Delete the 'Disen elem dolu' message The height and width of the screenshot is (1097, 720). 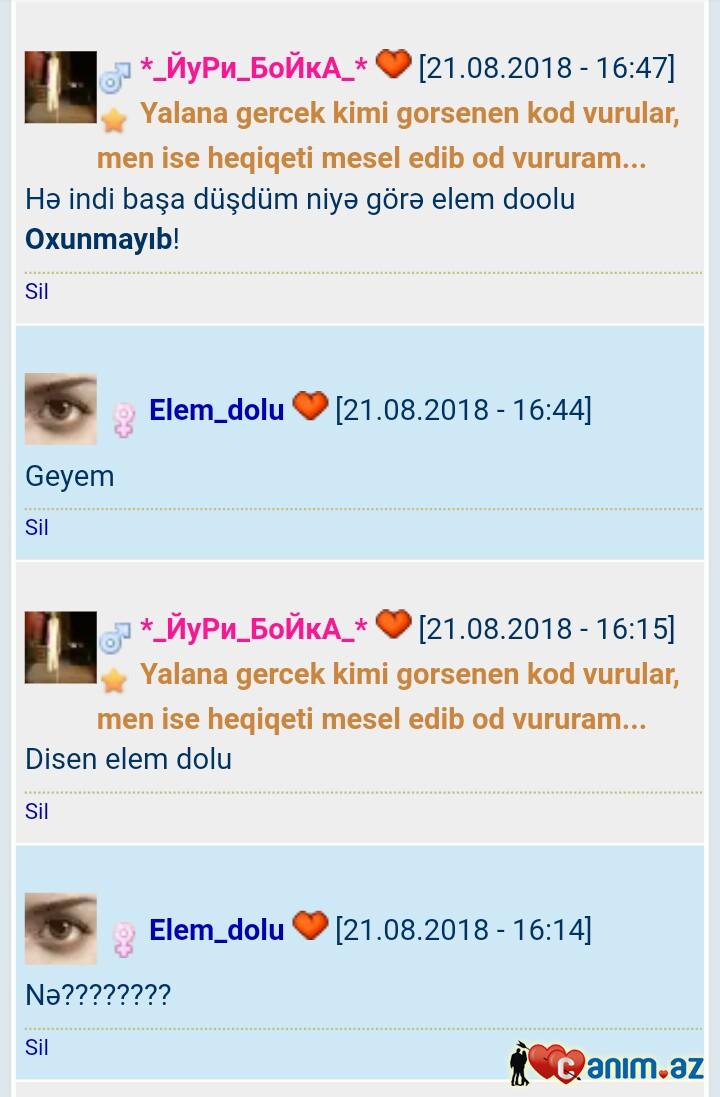[37, 812]
